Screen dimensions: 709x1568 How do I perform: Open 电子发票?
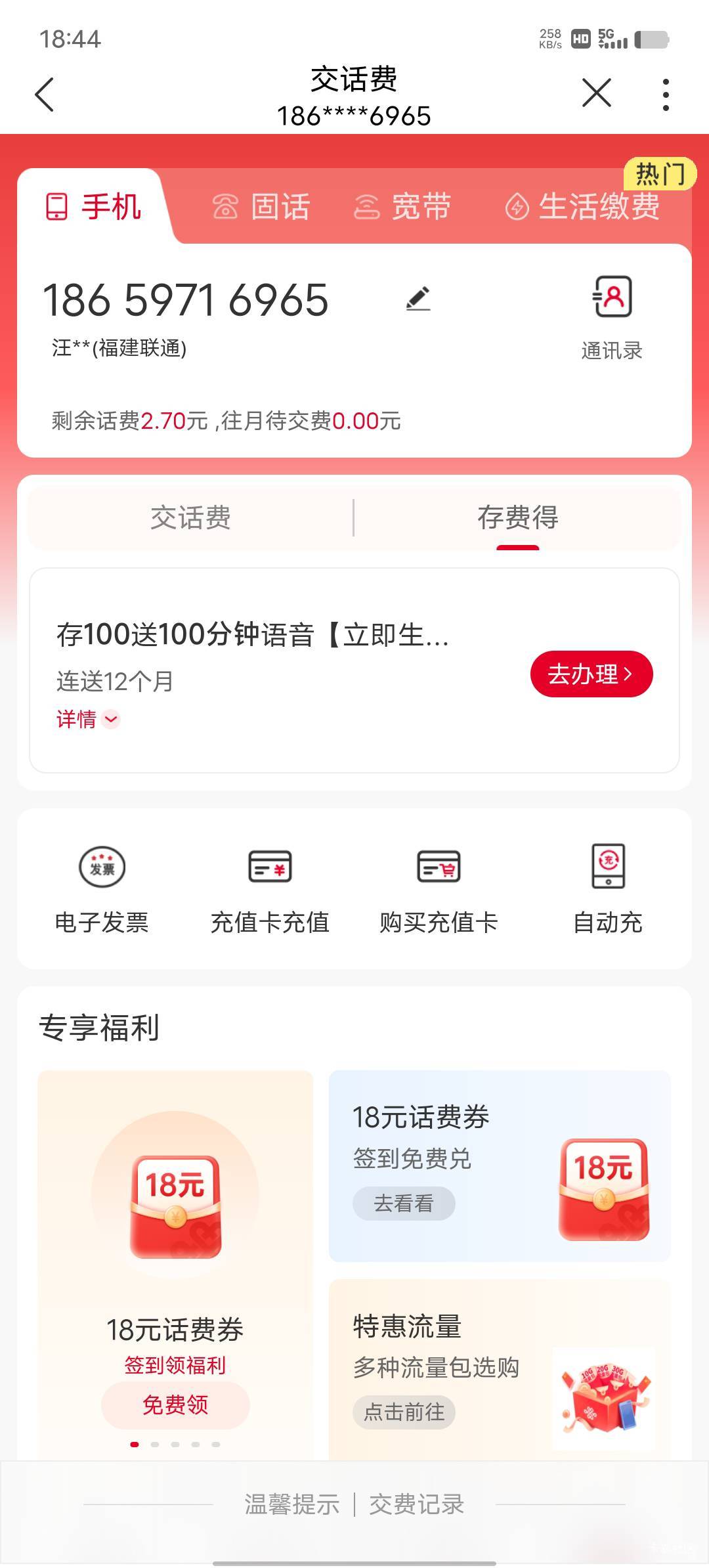click(x=102, y=889)
